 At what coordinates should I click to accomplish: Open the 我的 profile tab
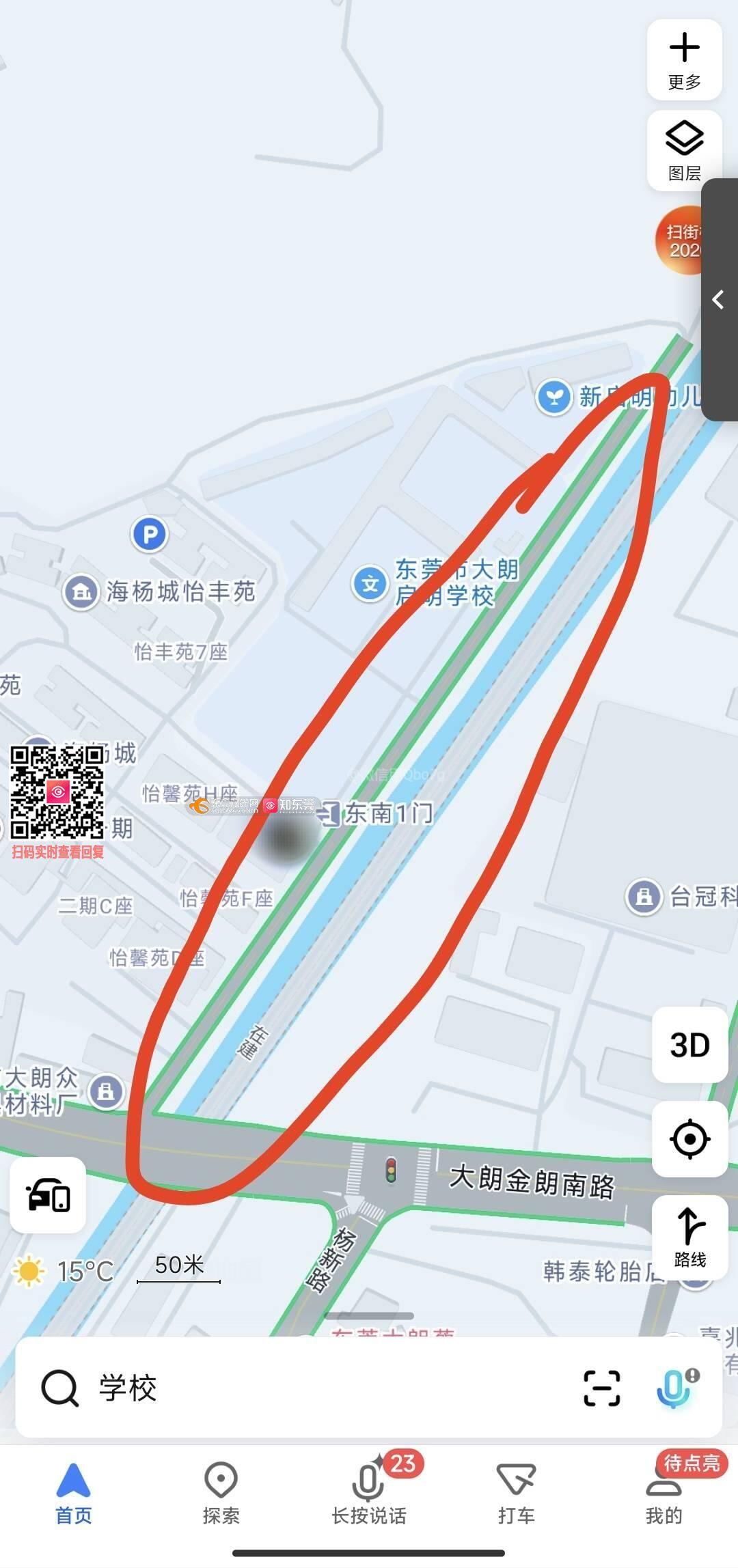coord(664,1494)
